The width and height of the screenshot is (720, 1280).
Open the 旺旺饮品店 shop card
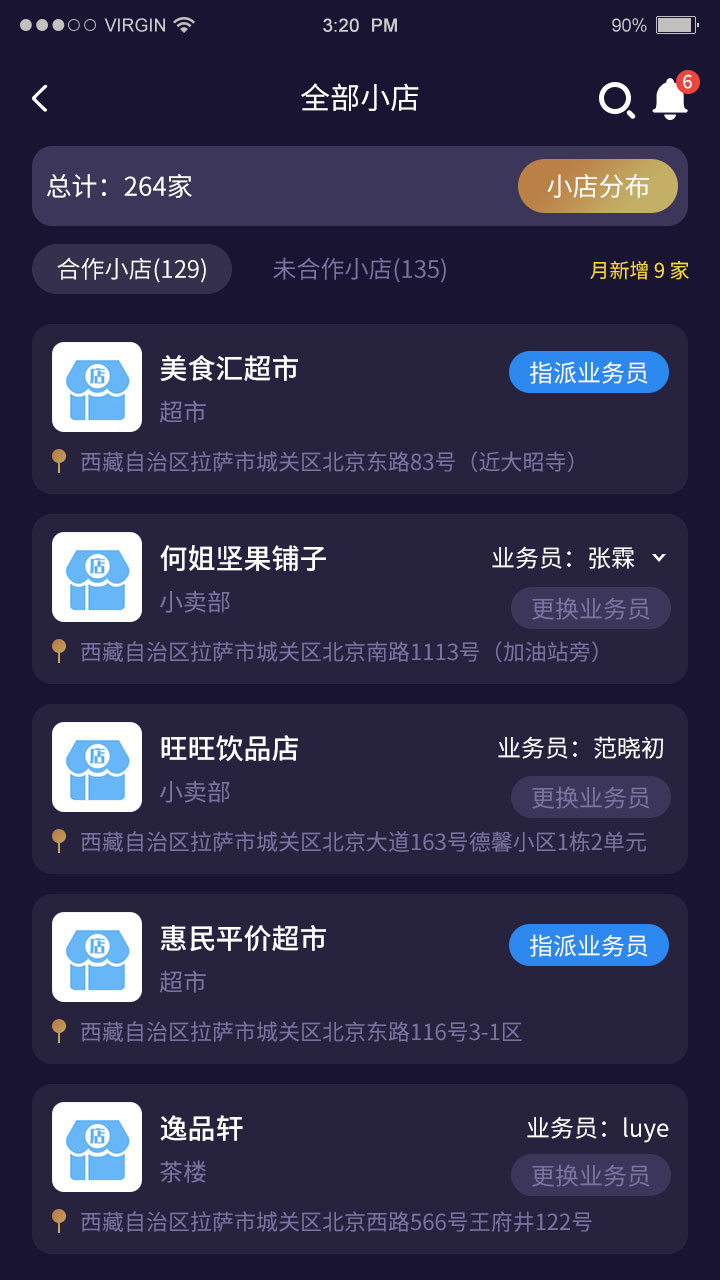click(300, 788)
